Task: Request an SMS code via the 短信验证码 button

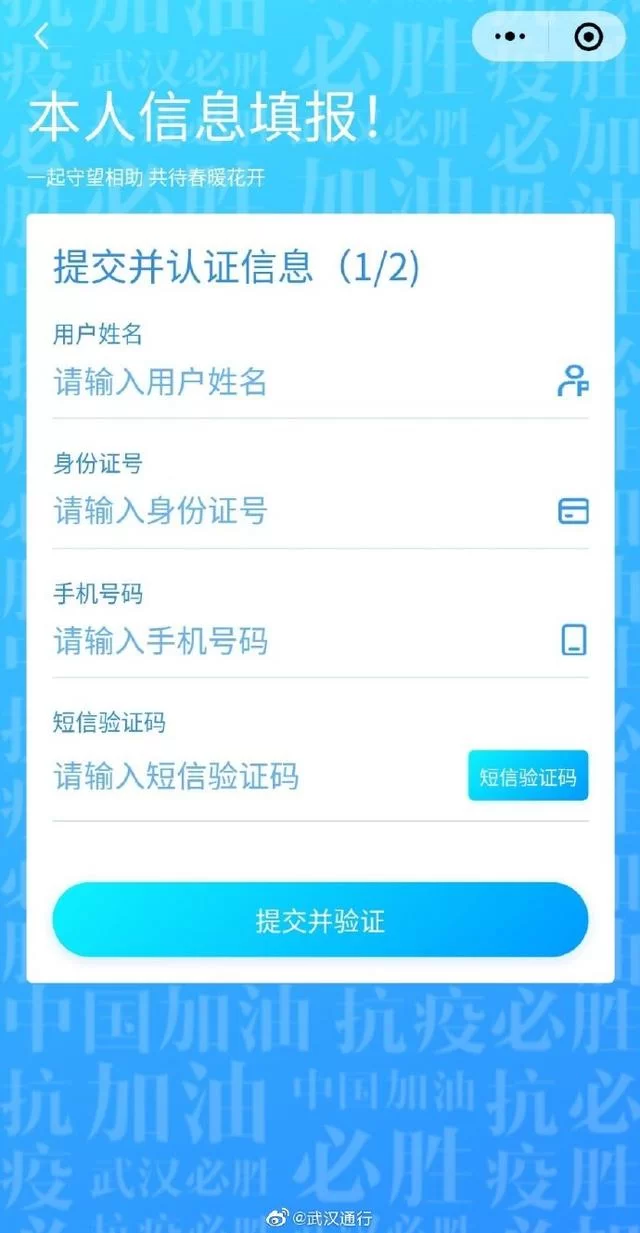Action: tap(528, 776)
